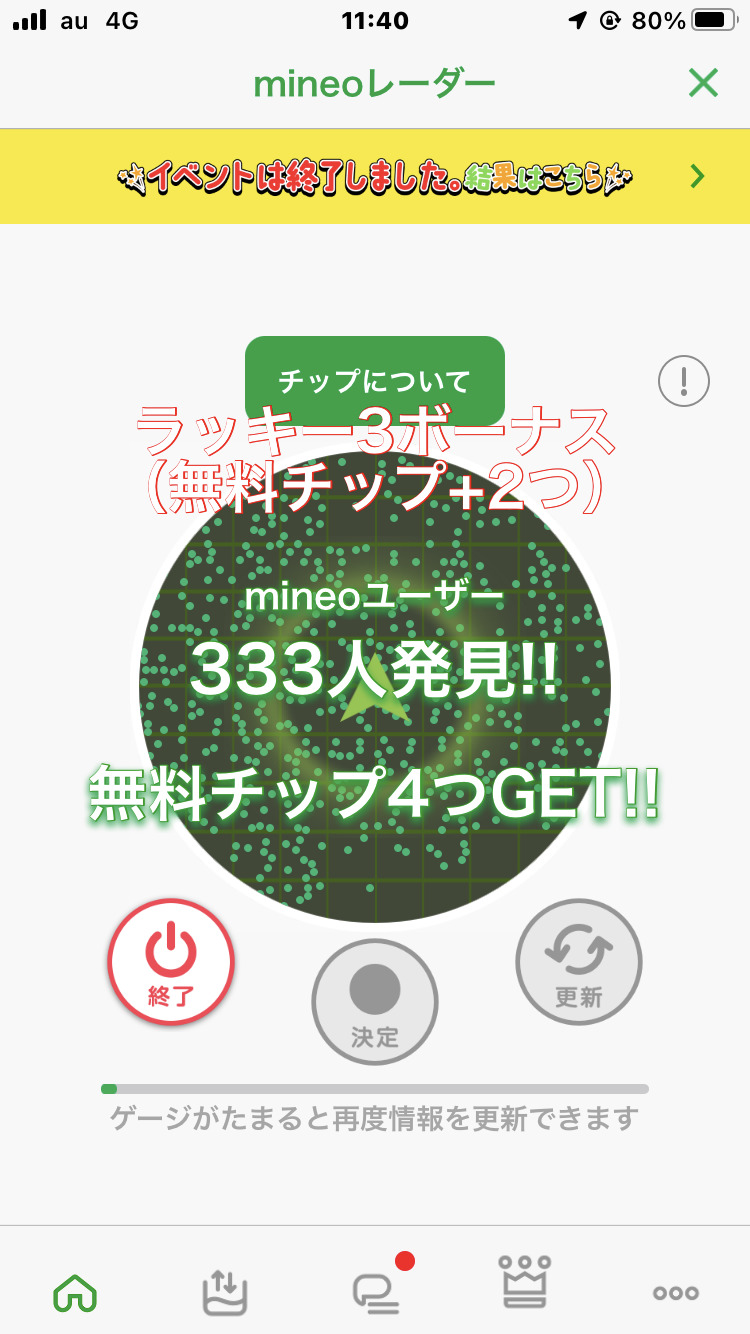Screen dimensions: 750x1334
Task: Open the event results banner
Action: [375, 177]
